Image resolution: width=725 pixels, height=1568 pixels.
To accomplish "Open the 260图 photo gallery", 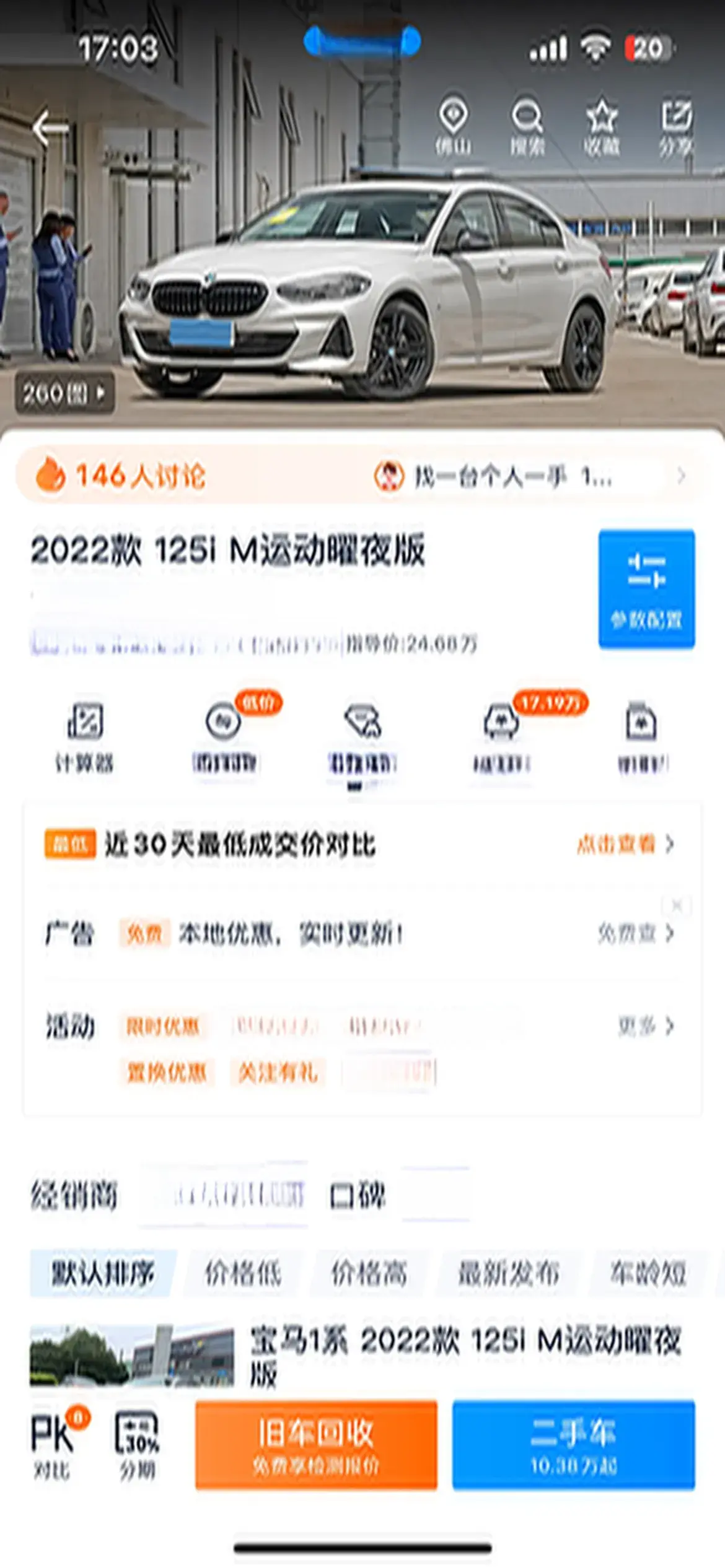I will point(64,393).
